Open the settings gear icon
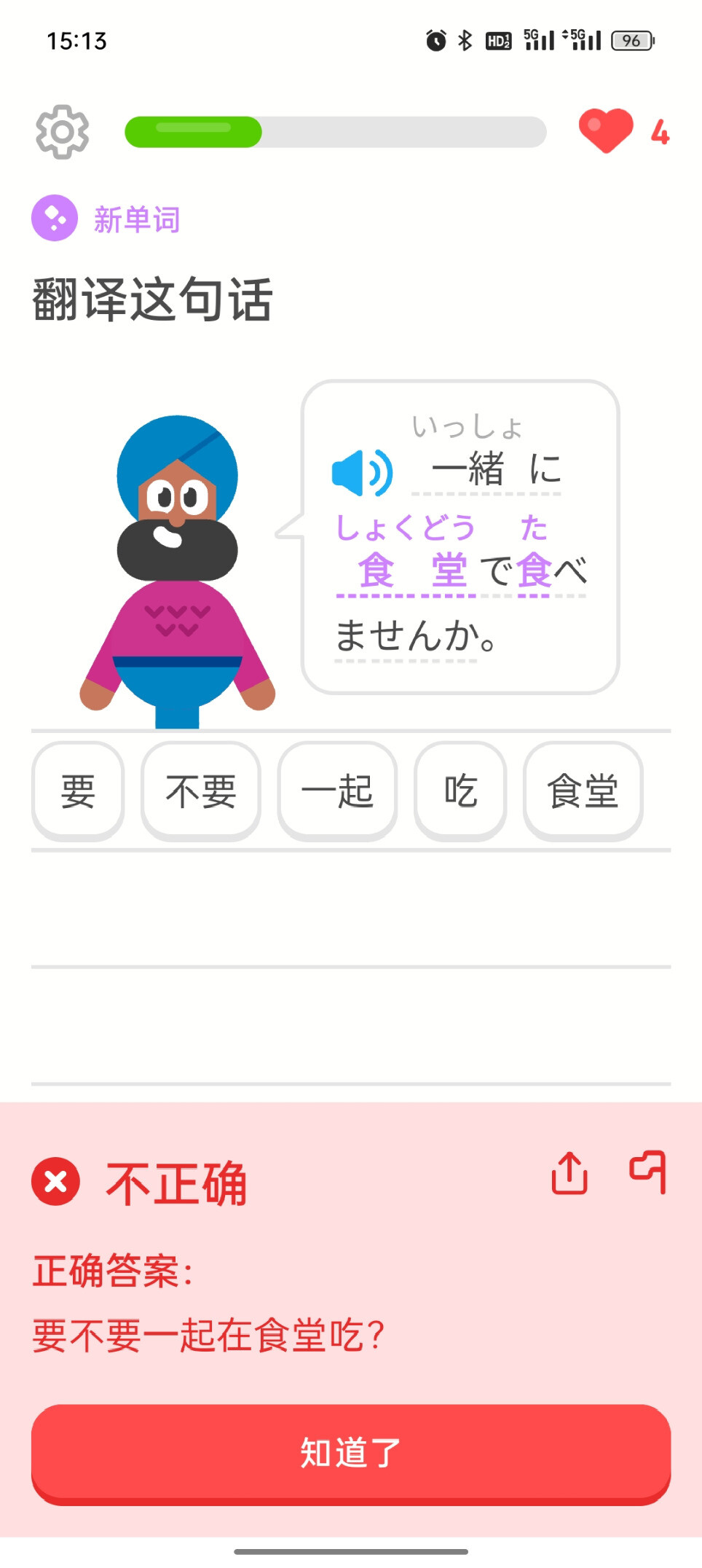The height and width of the screenshot is (1568, 702). [x=63, y=132]
